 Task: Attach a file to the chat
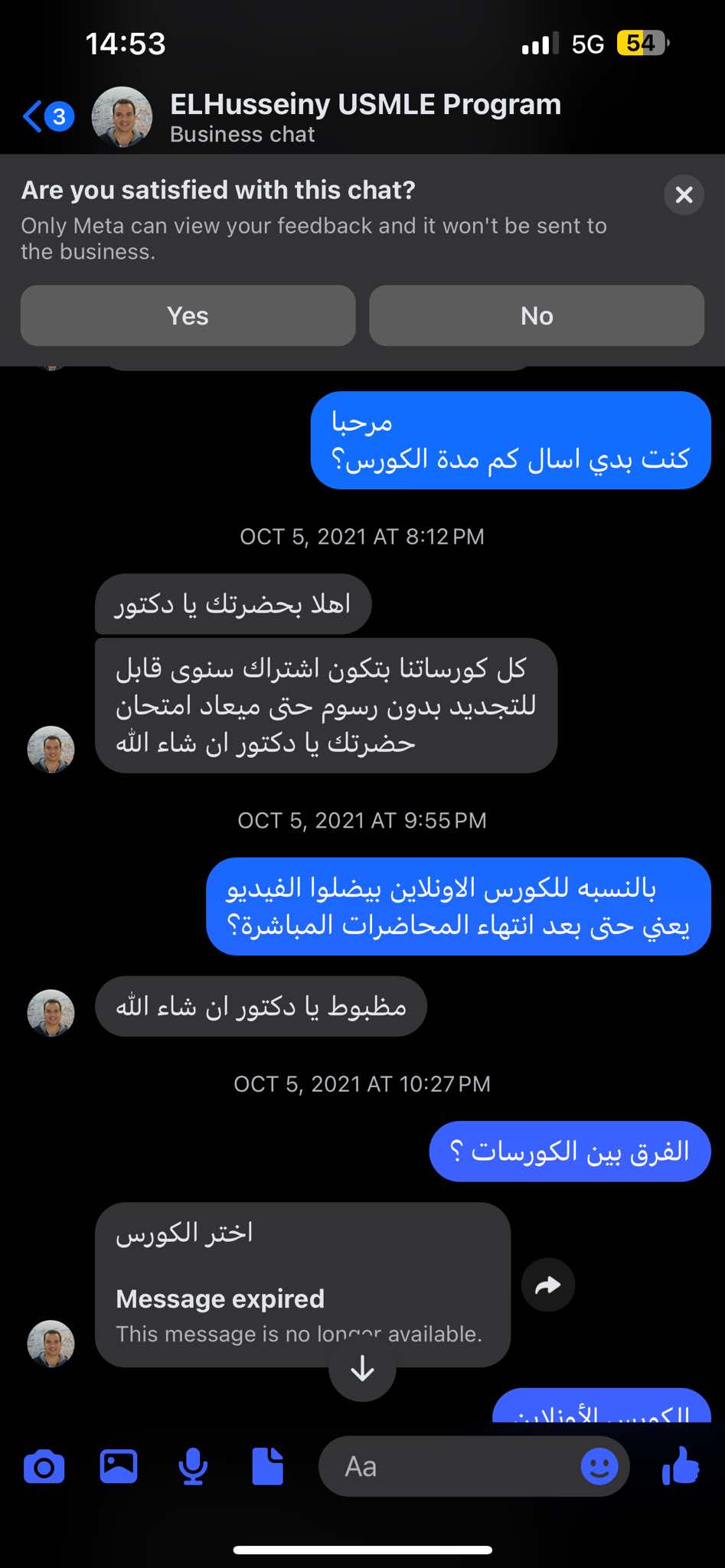tap(268, 1467)
